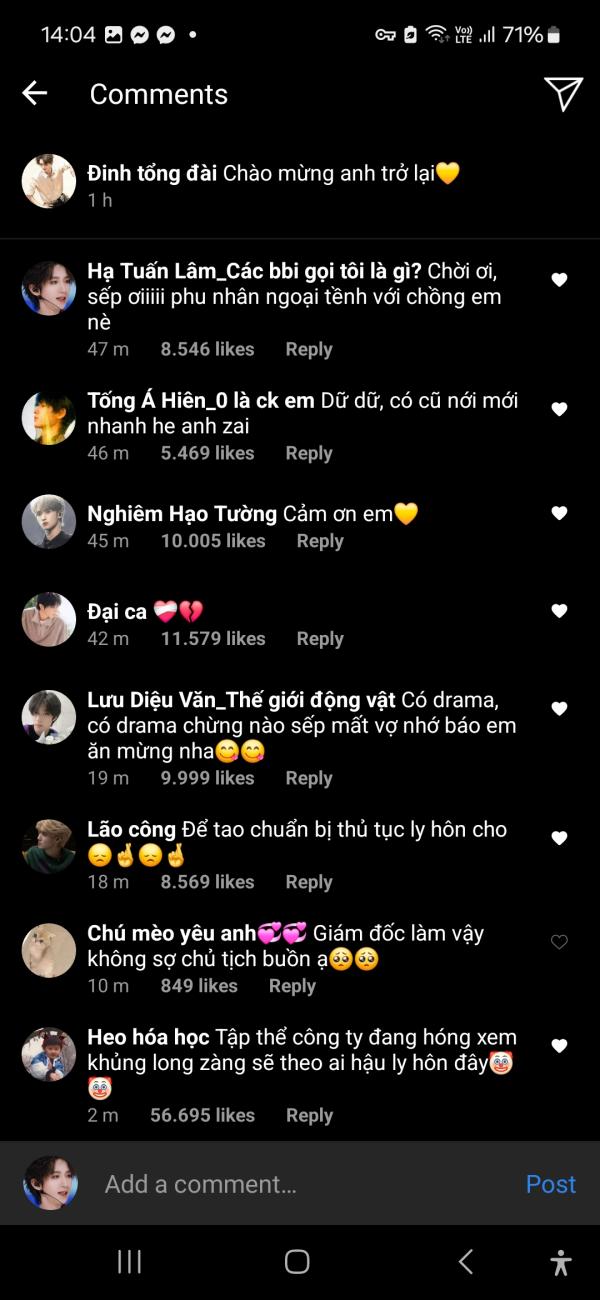Viewport: 600px width, 1300px height.
Task: Focus the Add a comment field
Action: click(x=300, y=1184)
